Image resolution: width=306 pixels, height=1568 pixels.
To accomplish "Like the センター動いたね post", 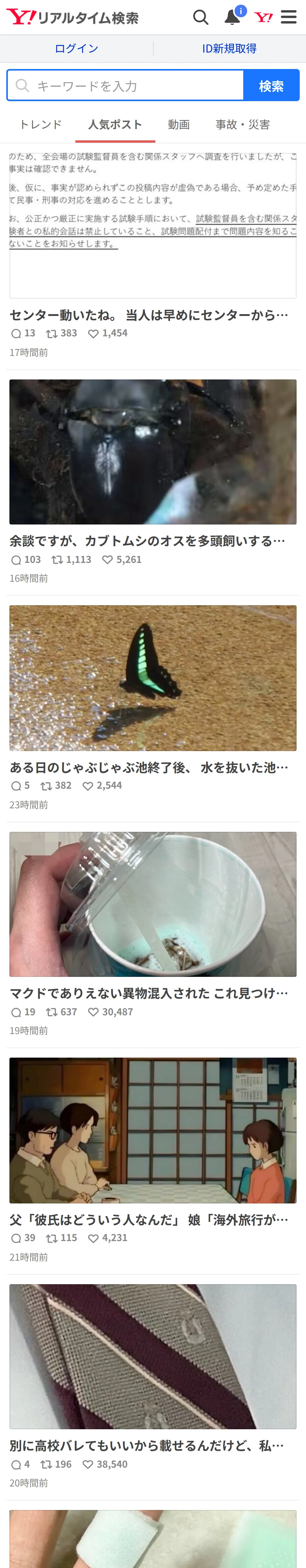I will pos(108,333).
